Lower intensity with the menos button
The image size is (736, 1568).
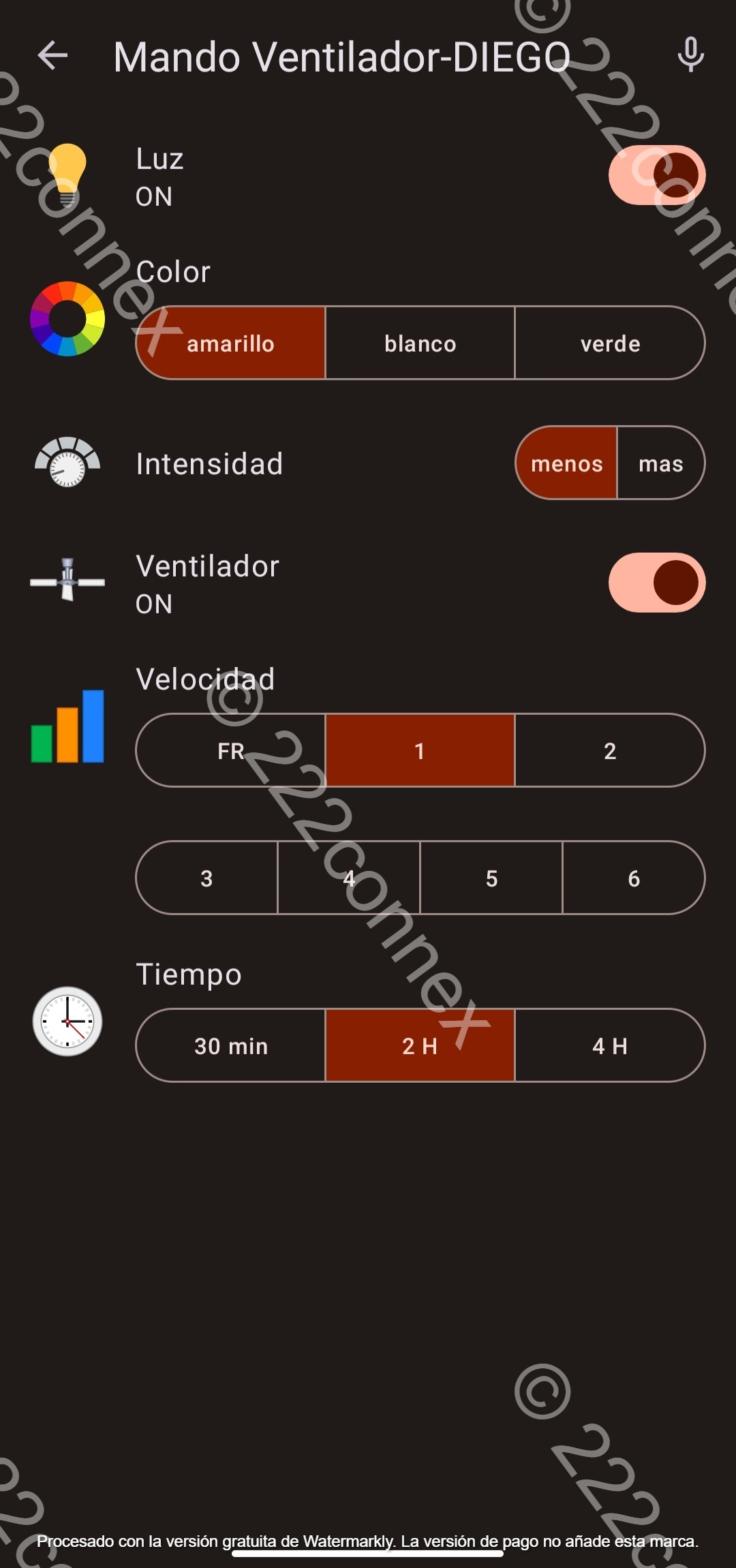[566, 463]
